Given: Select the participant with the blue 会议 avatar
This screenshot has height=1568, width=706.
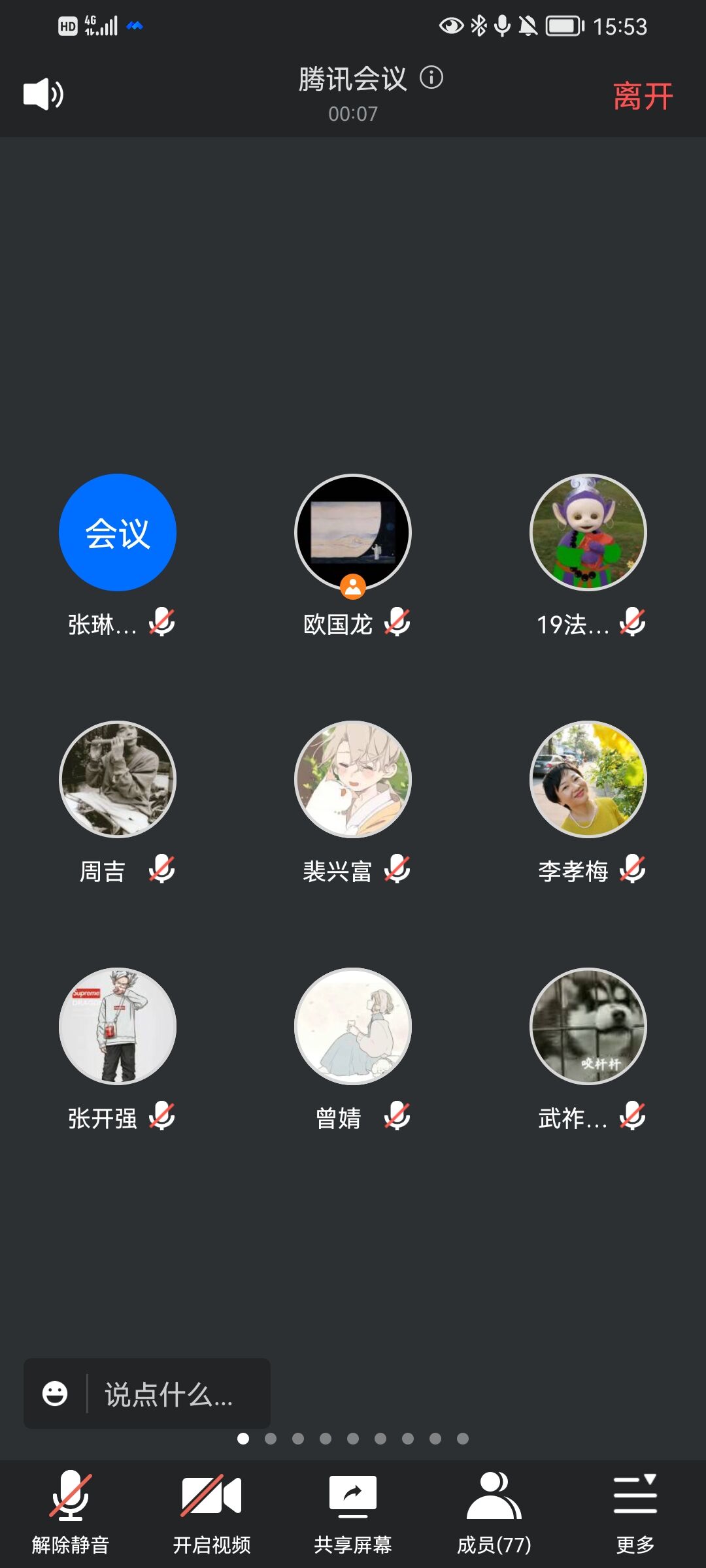Looking at the screenshot, I should 118,533.
